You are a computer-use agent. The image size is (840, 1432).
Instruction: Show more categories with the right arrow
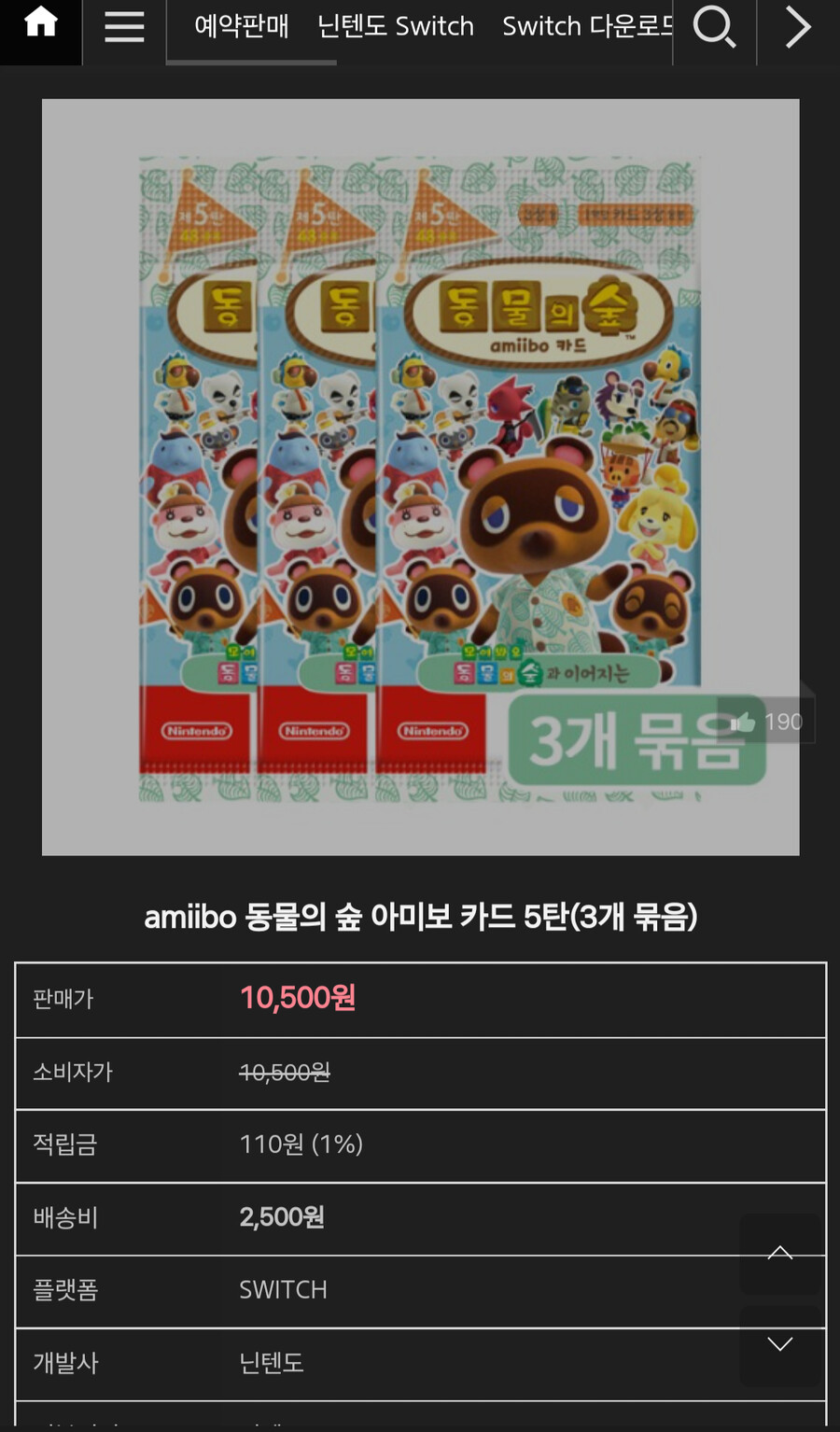click(x=798, y=26)
